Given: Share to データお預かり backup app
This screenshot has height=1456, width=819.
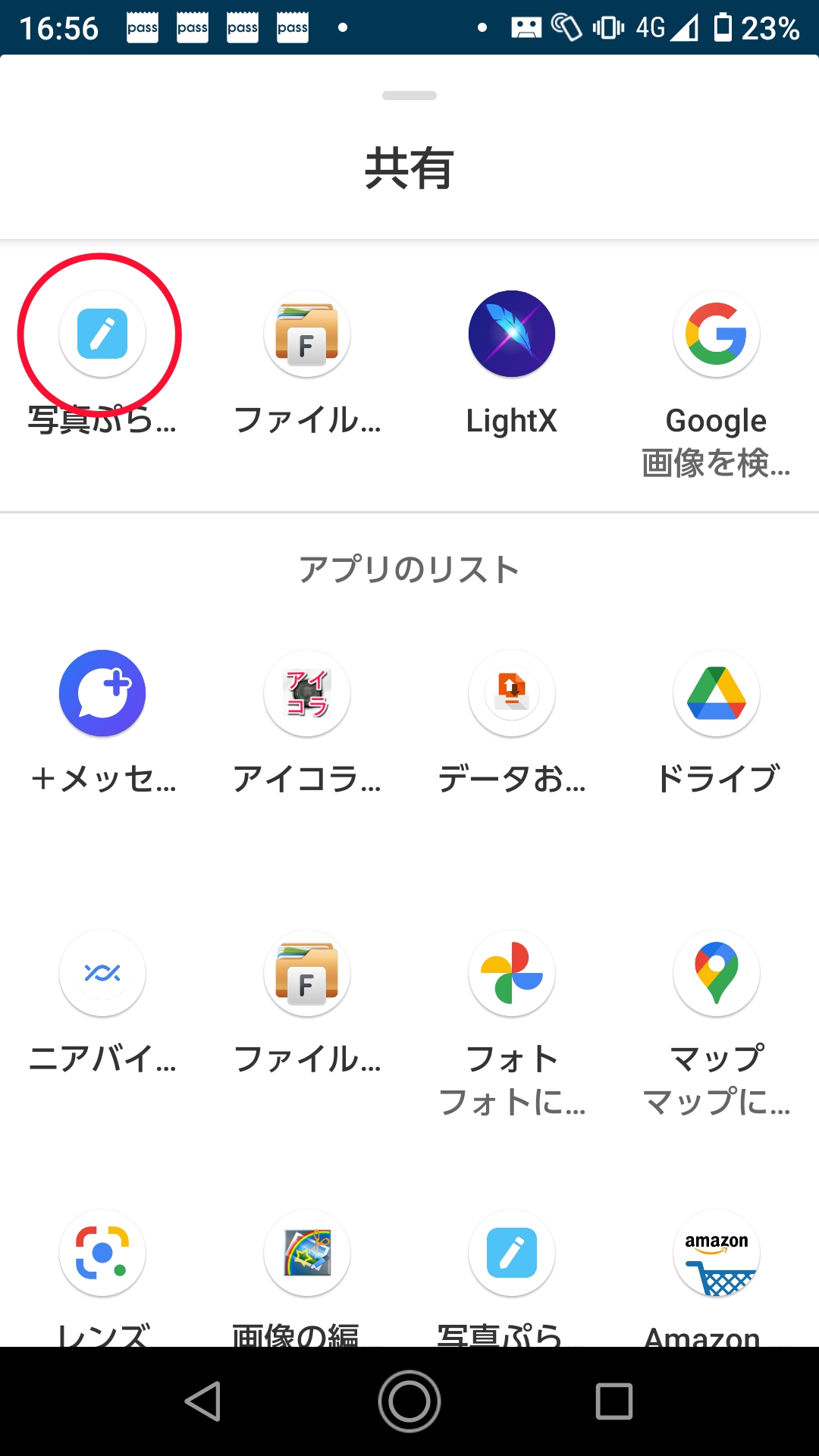Looking at the screenshot, I should click(x=512, y=692).
